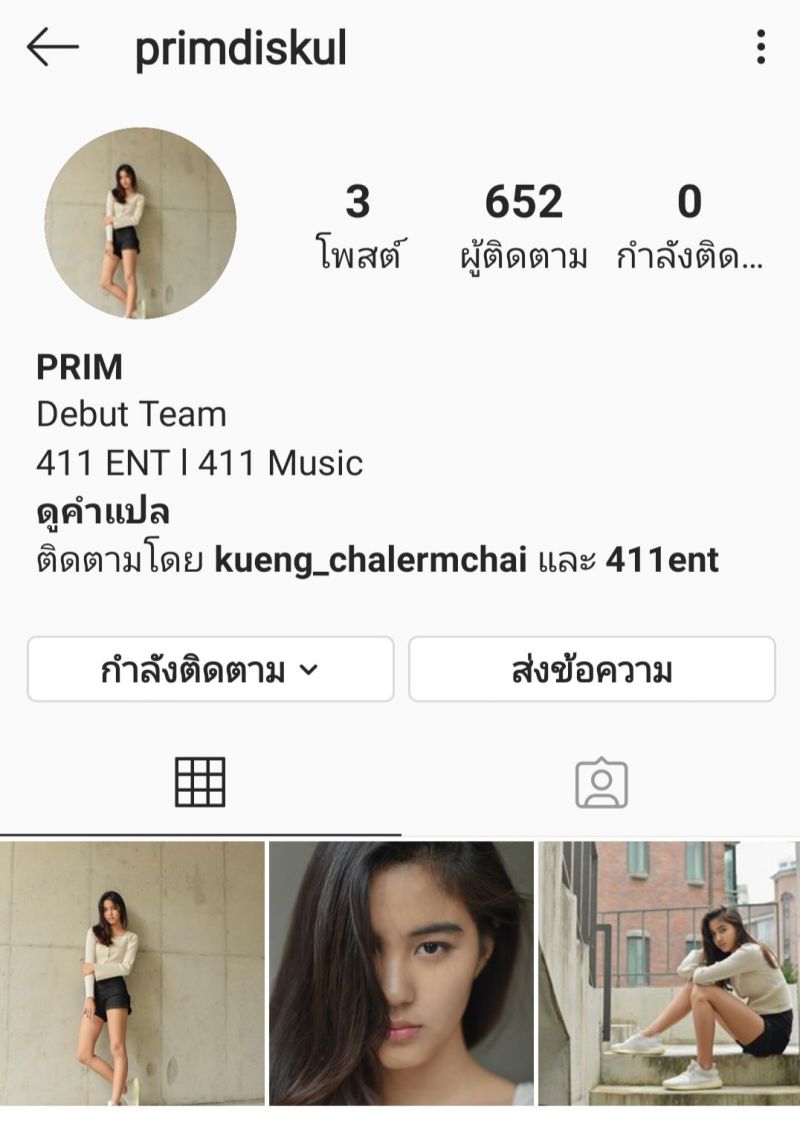Open the kueng_chalermchai profile link
This screenshot has height=1144, width=800.
(x=370, y=560)
